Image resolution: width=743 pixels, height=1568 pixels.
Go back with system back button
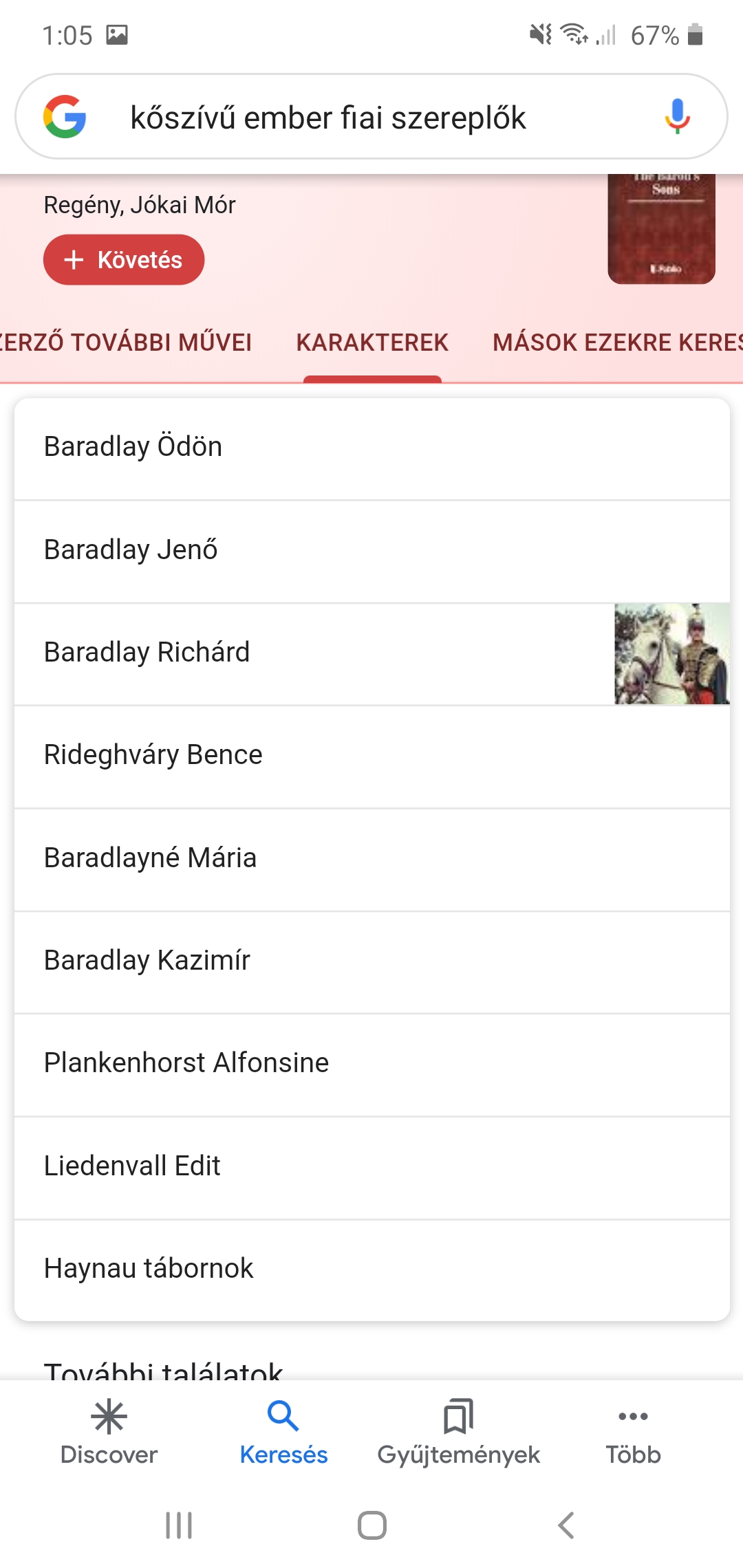pyautogui.click(x=566, y=1525)
